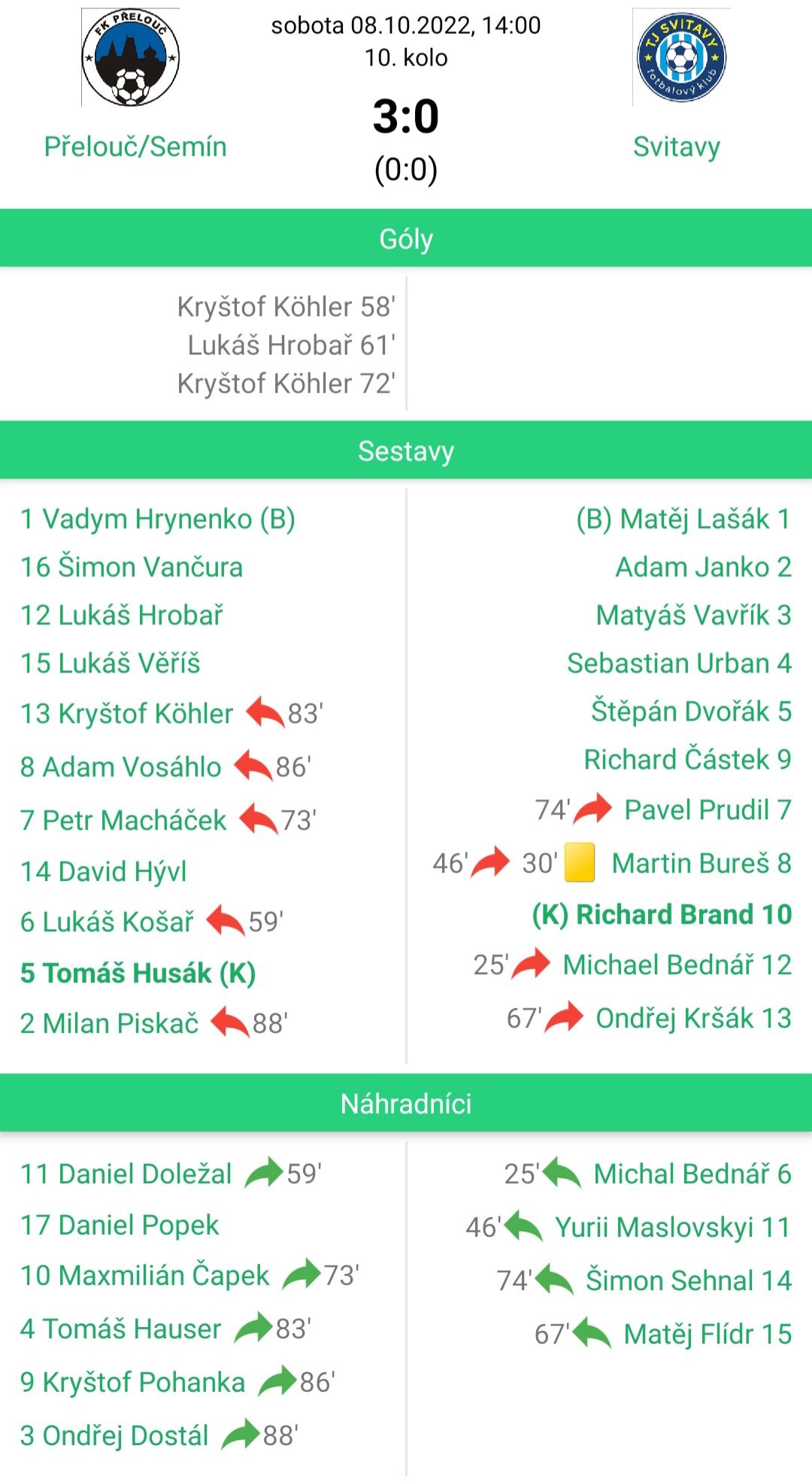
Task: Open the Svitavy team page
Action: (x=676, y=147)
